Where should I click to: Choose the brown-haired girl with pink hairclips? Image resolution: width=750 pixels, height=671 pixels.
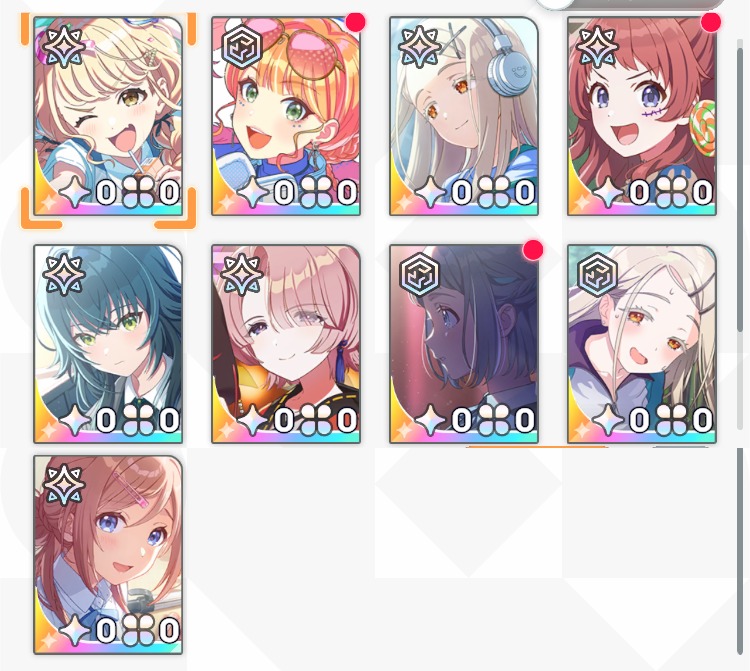pyautogui.click(x=108, y=553)
